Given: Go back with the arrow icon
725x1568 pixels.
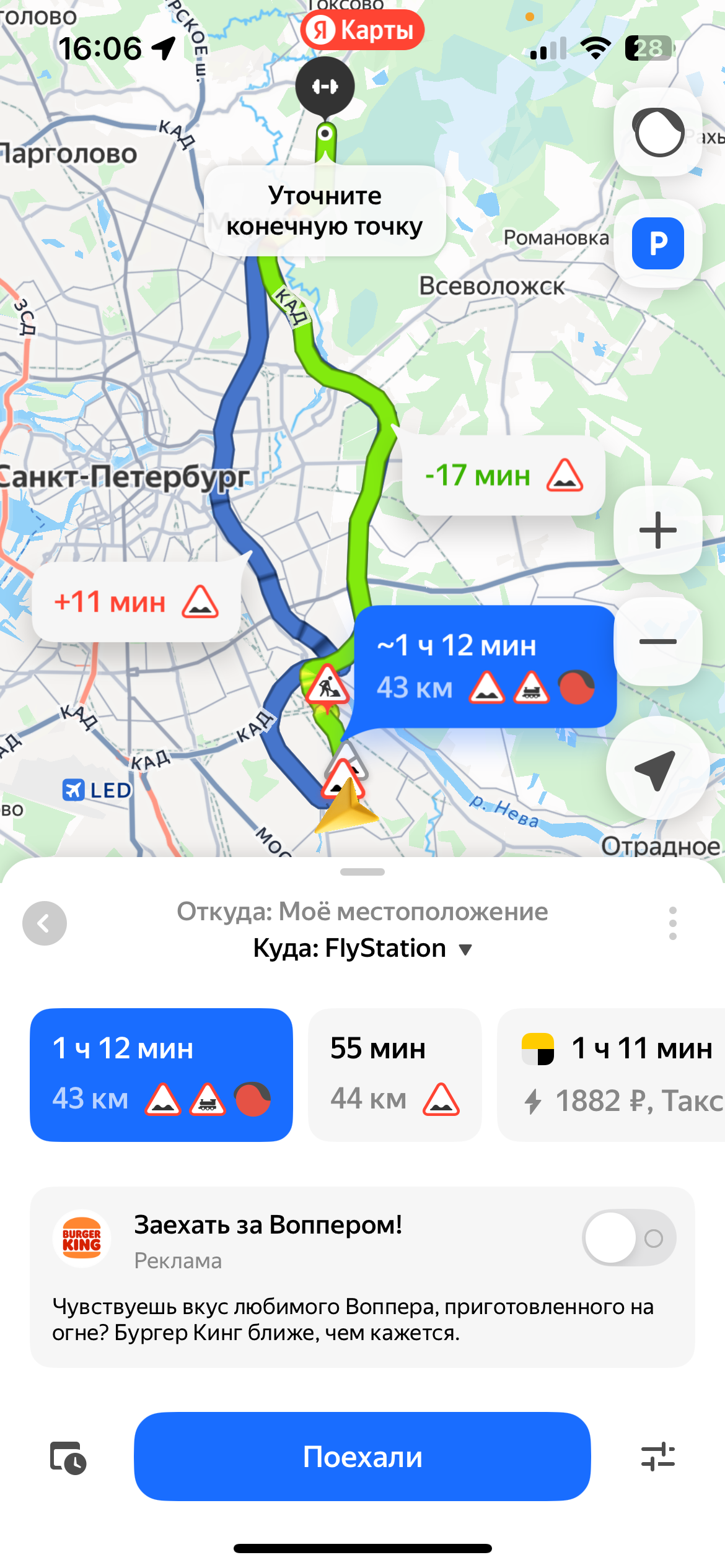Looking at the screenshot, I should click(45, 923).
